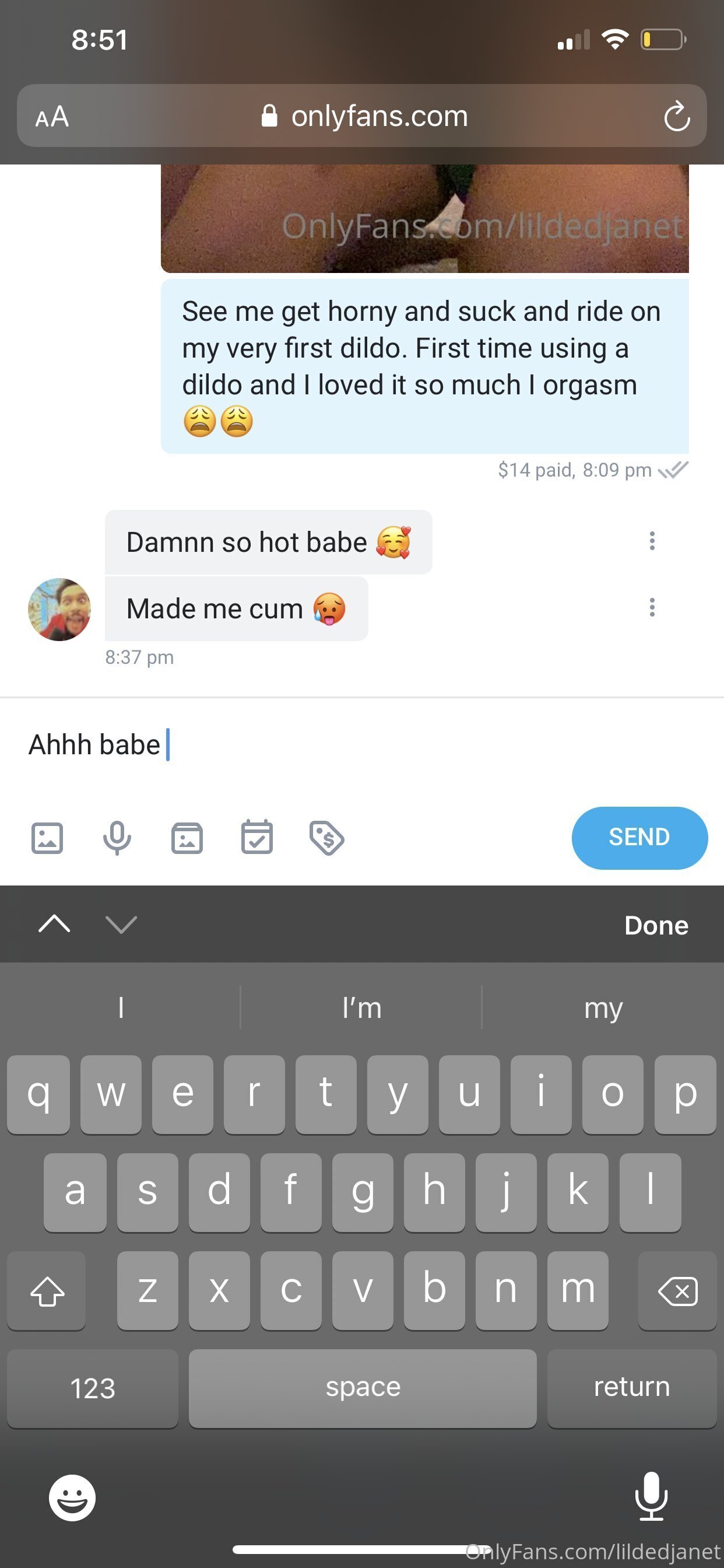Schedule the message with the calendar icon
The image size is (724, 1568).
(x=256, y=837)
